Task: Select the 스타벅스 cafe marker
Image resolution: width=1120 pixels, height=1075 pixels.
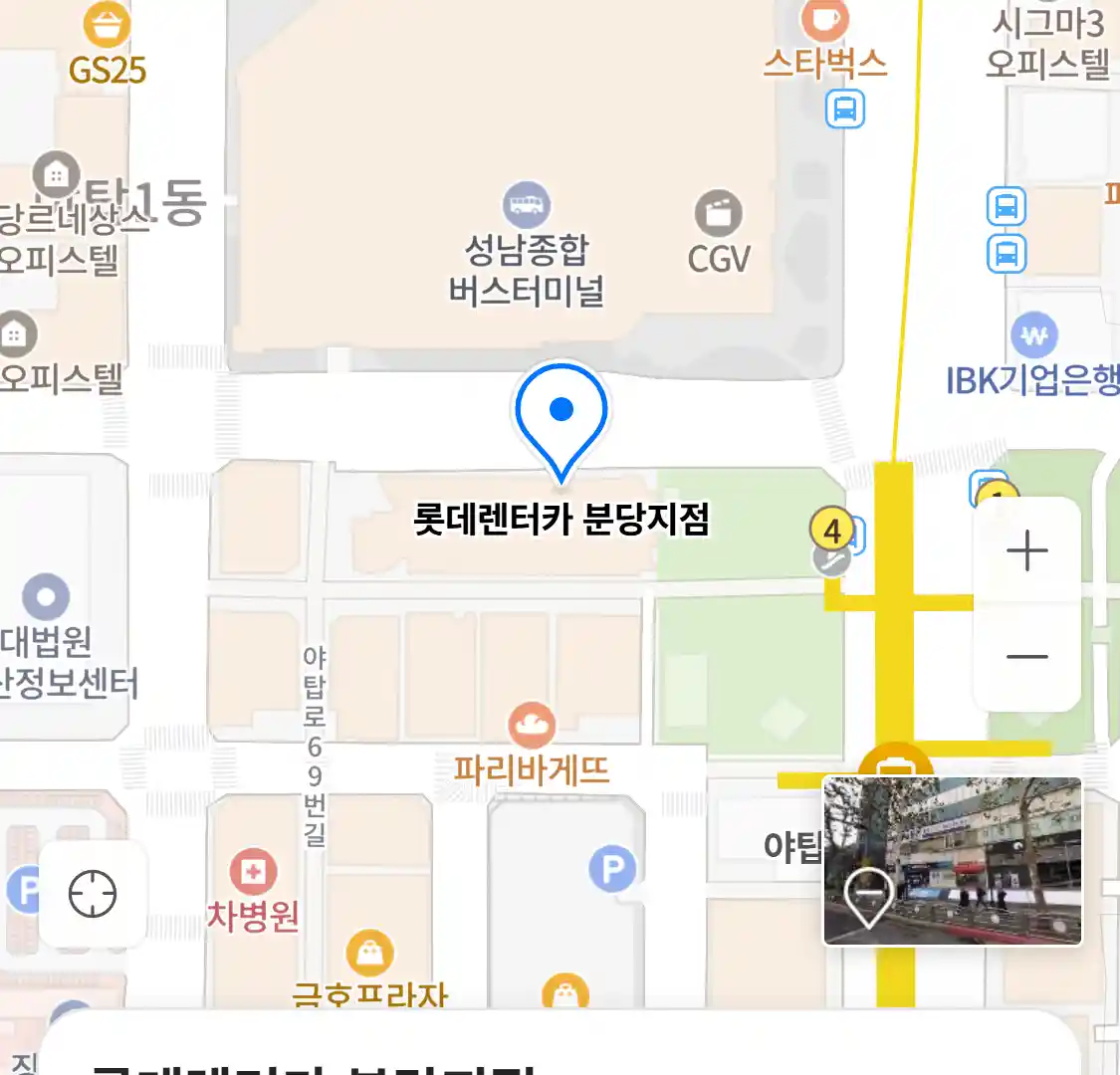Action: [824, 20]
